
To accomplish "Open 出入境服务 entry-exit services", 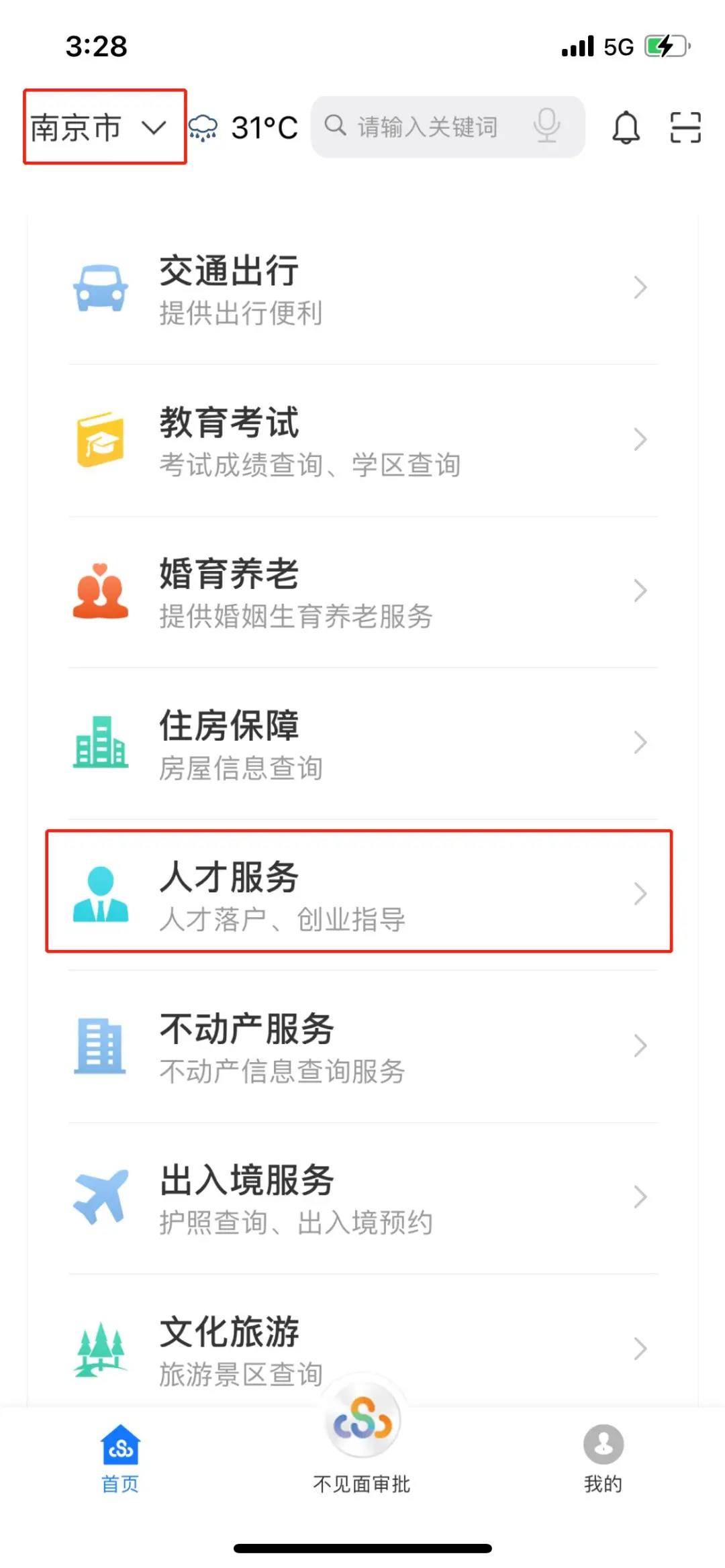I will (x=362, y=1199).
